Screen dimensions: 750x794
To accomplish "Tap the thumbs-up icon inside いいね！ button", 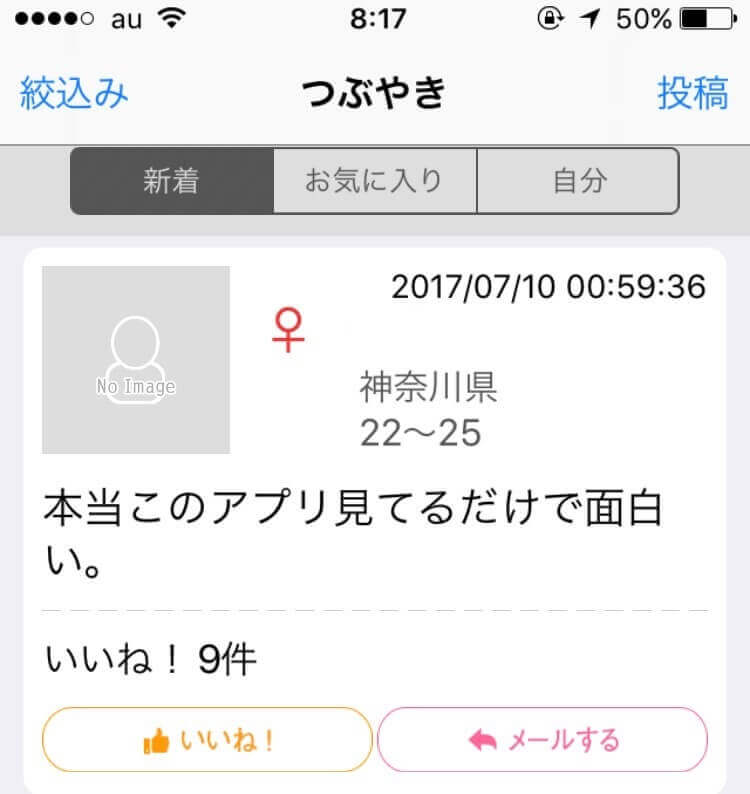I will pyautogui.click(x=157, y=739).
